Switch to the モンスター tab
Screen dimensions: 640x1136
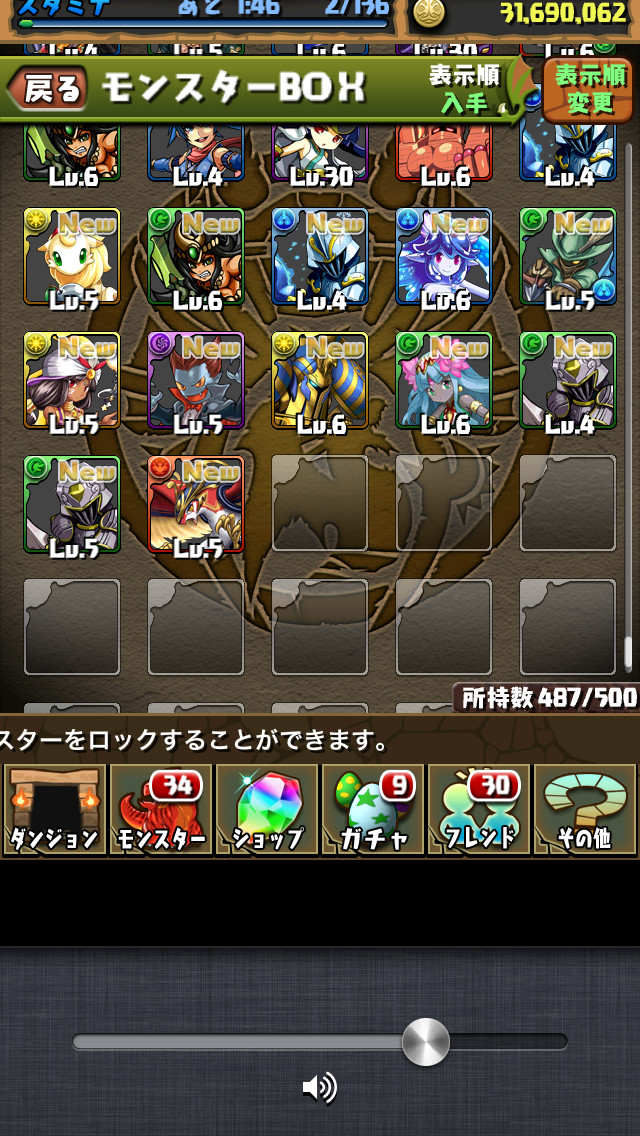(x=160, y=810)
